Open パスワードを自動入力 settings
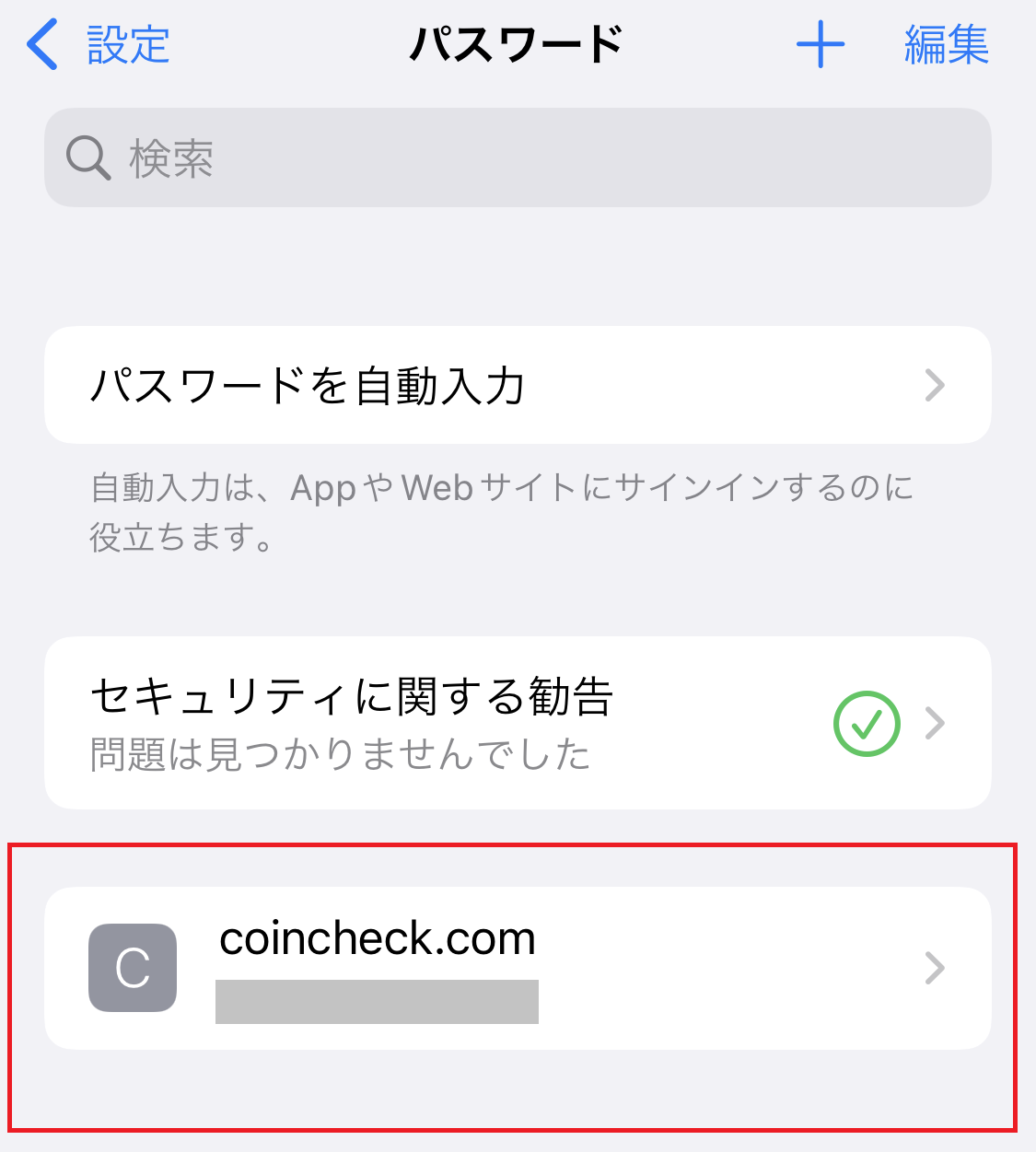The height and width of the screenshot is (1152, 1036). tap(518, 385)
